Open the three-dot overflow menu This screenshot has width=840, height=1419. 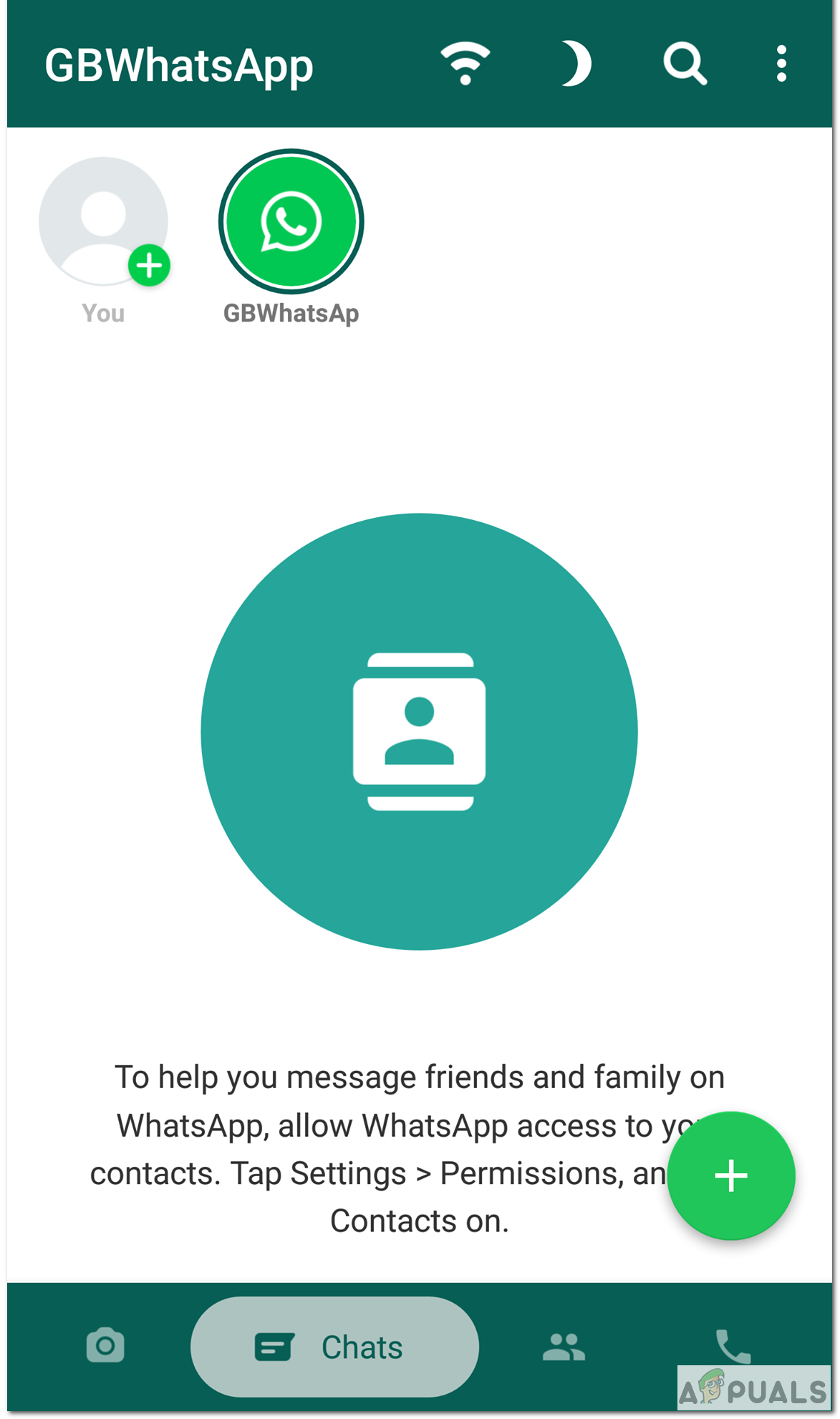(x=781, y=64)
